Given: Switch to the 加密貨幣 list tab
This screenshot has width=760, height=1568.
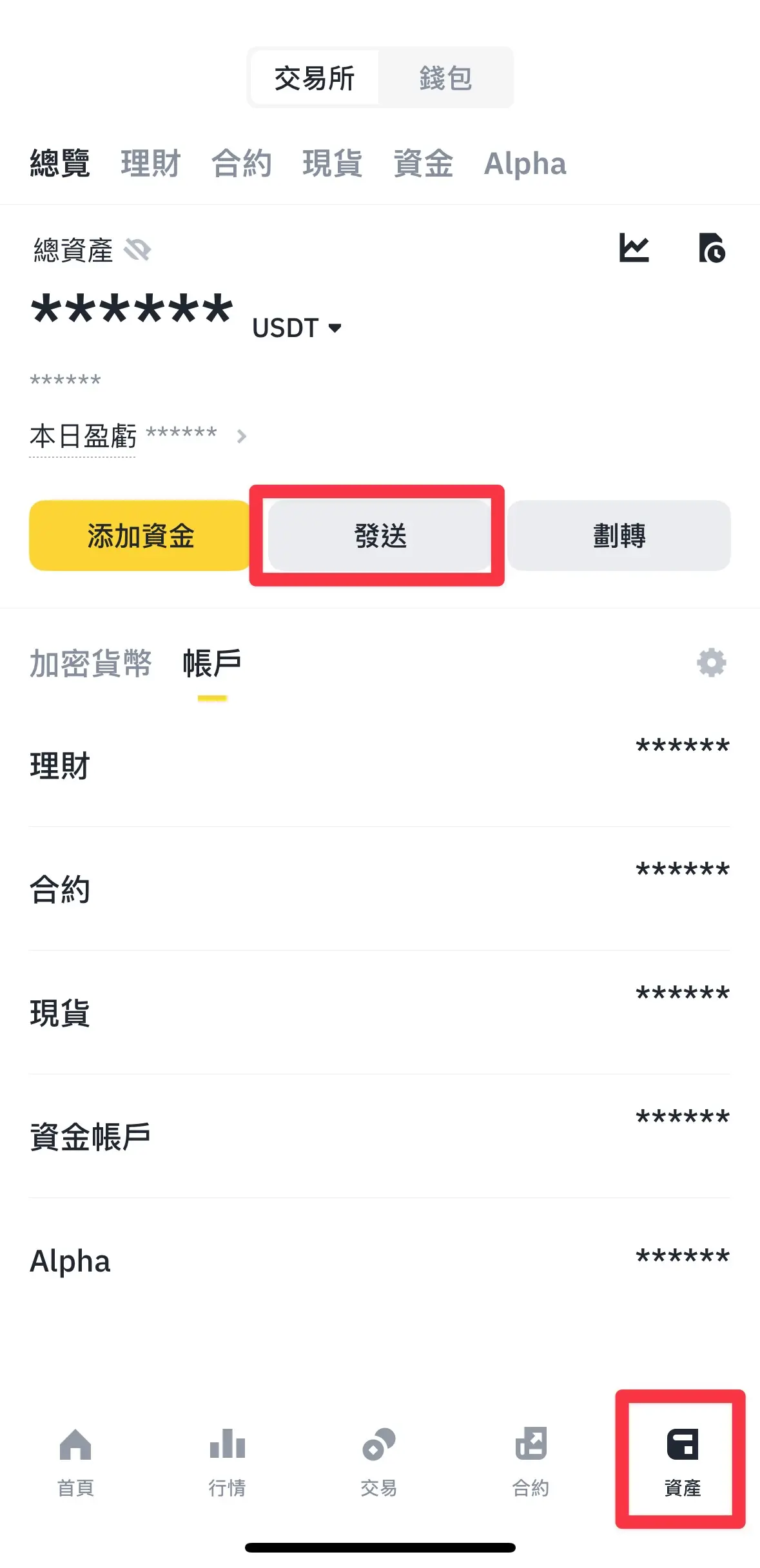Looking at the screenshot, I should 91,663.
